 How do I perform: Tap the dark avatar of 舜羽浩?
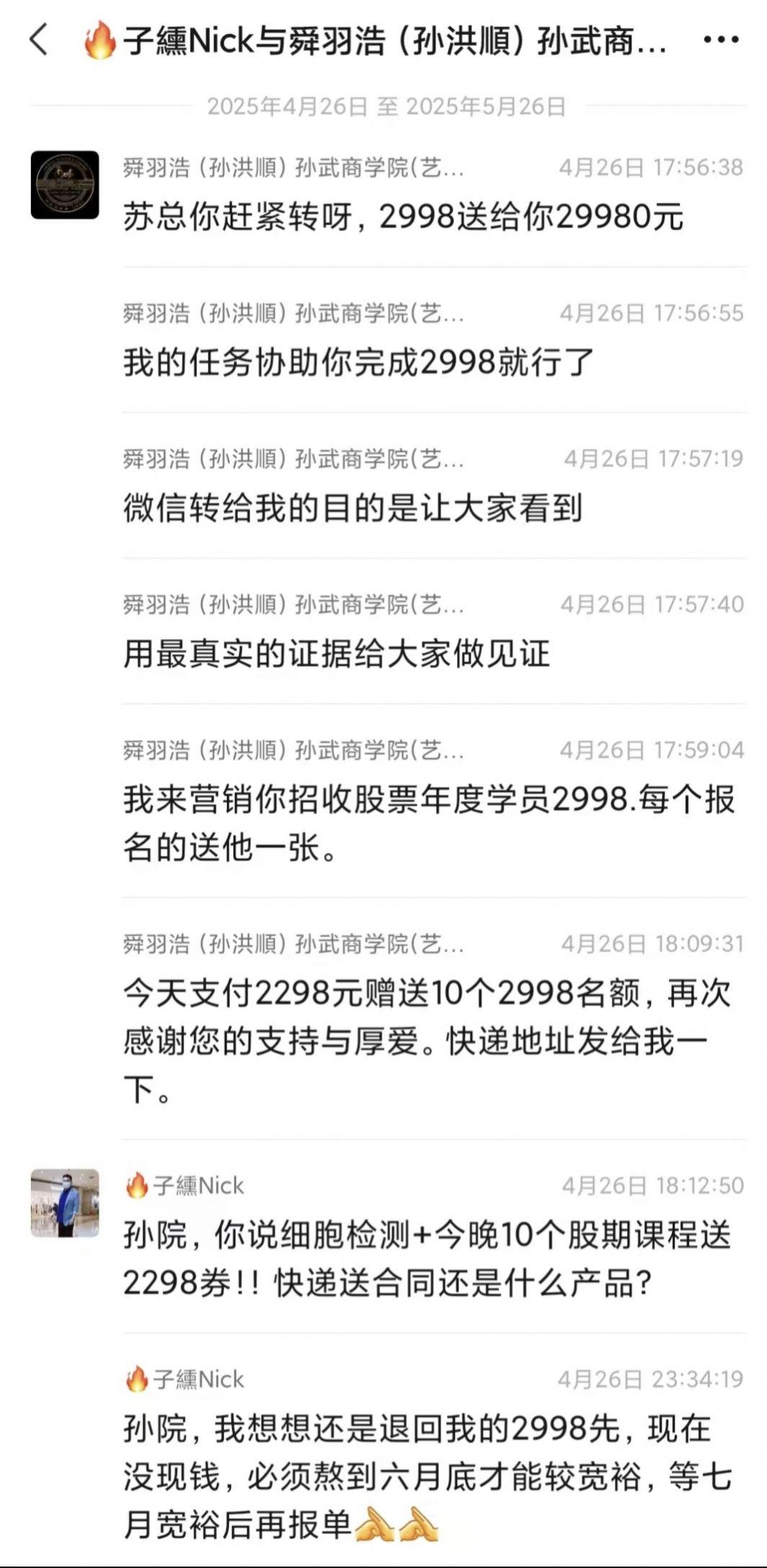click(x=65, y=184)
